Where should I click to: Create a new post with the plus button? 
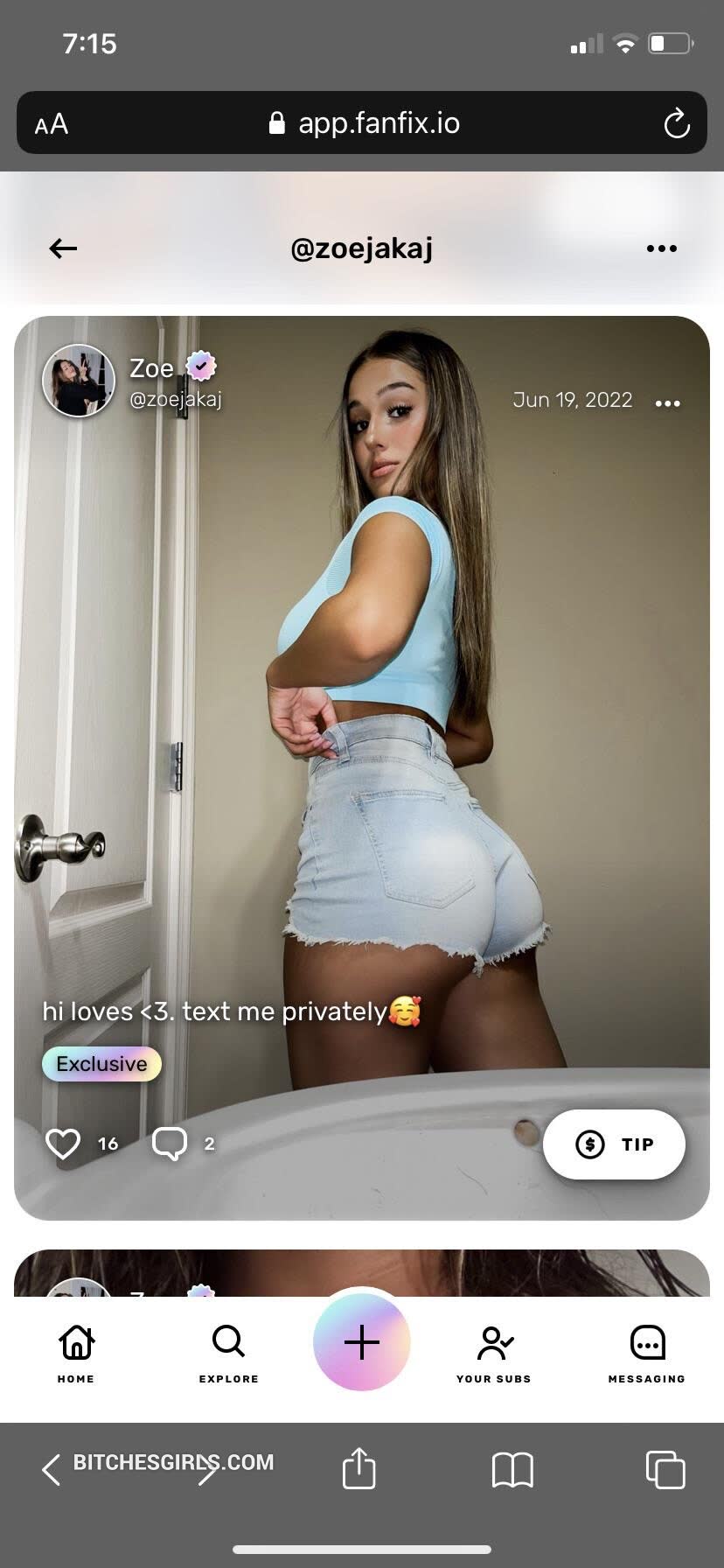362,1342
